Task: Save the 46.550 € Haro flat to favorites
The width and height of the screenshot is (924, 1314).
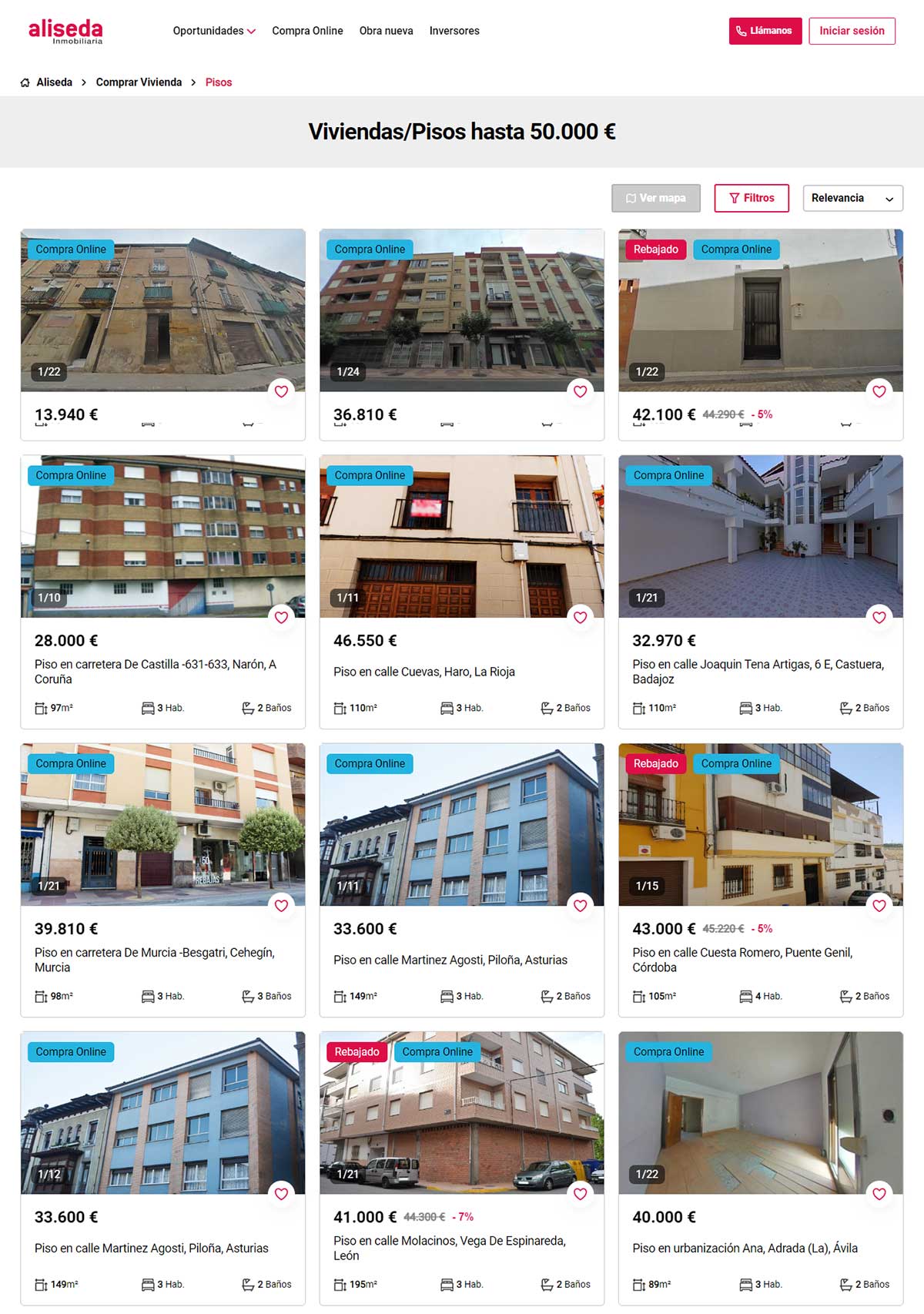Action: coord(580,617)
